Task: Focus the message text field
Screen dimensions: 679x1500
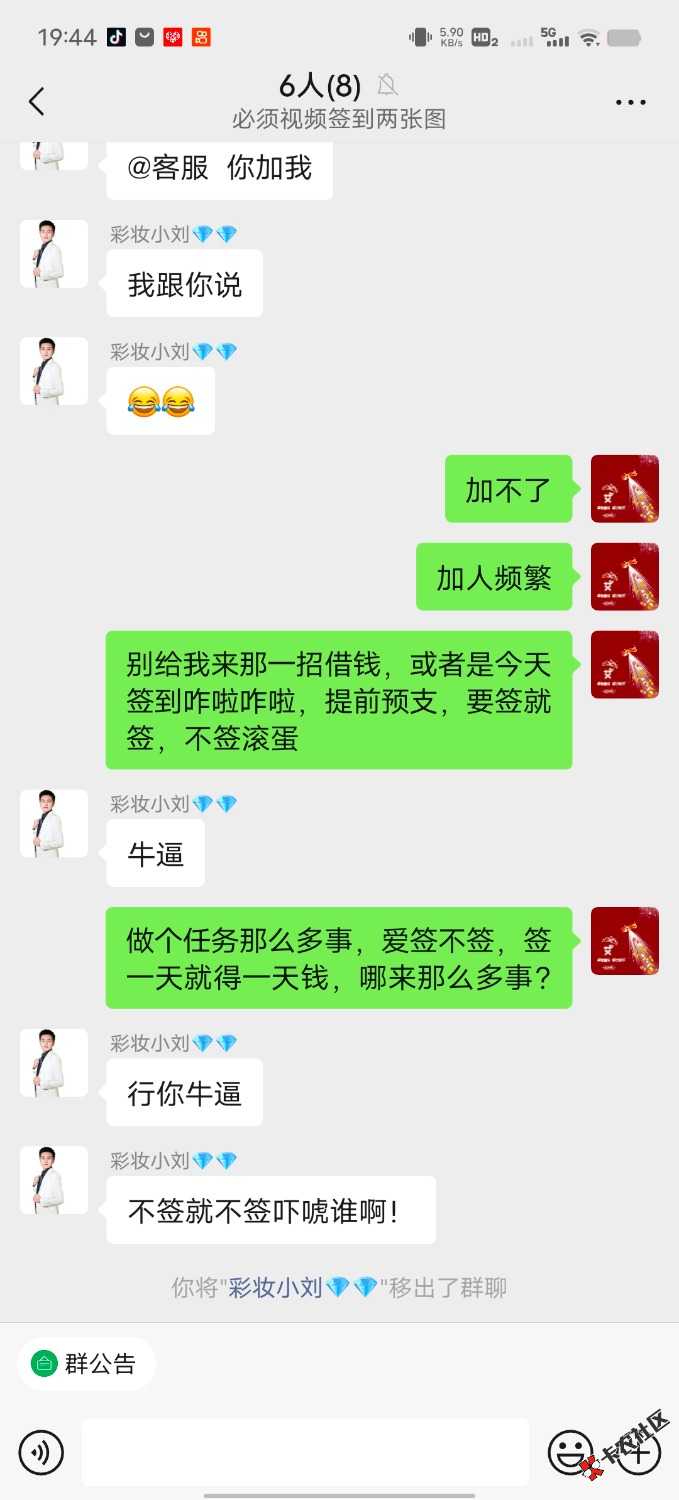Action: (305, 1452)
